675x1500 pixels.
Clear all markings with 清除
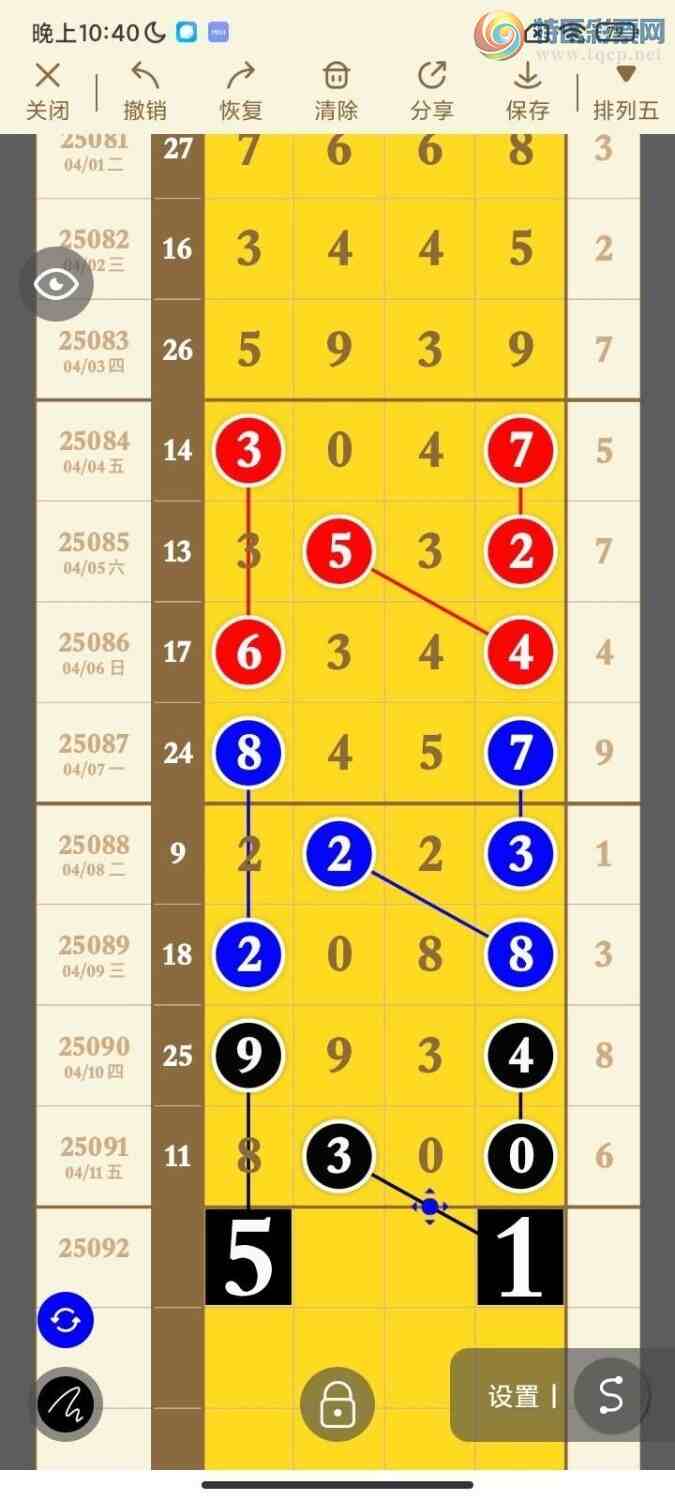click(336, 91)
